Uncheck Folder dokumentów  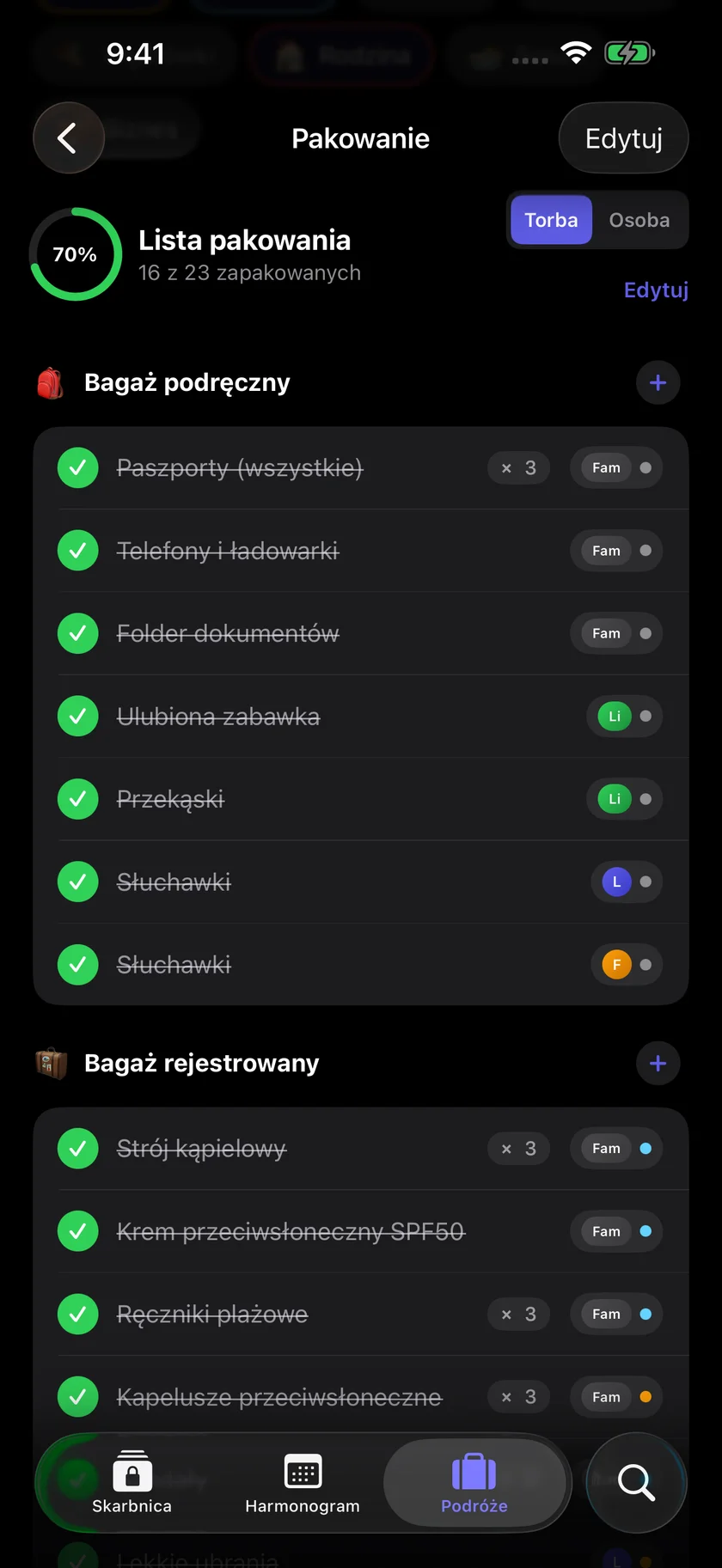78,634
